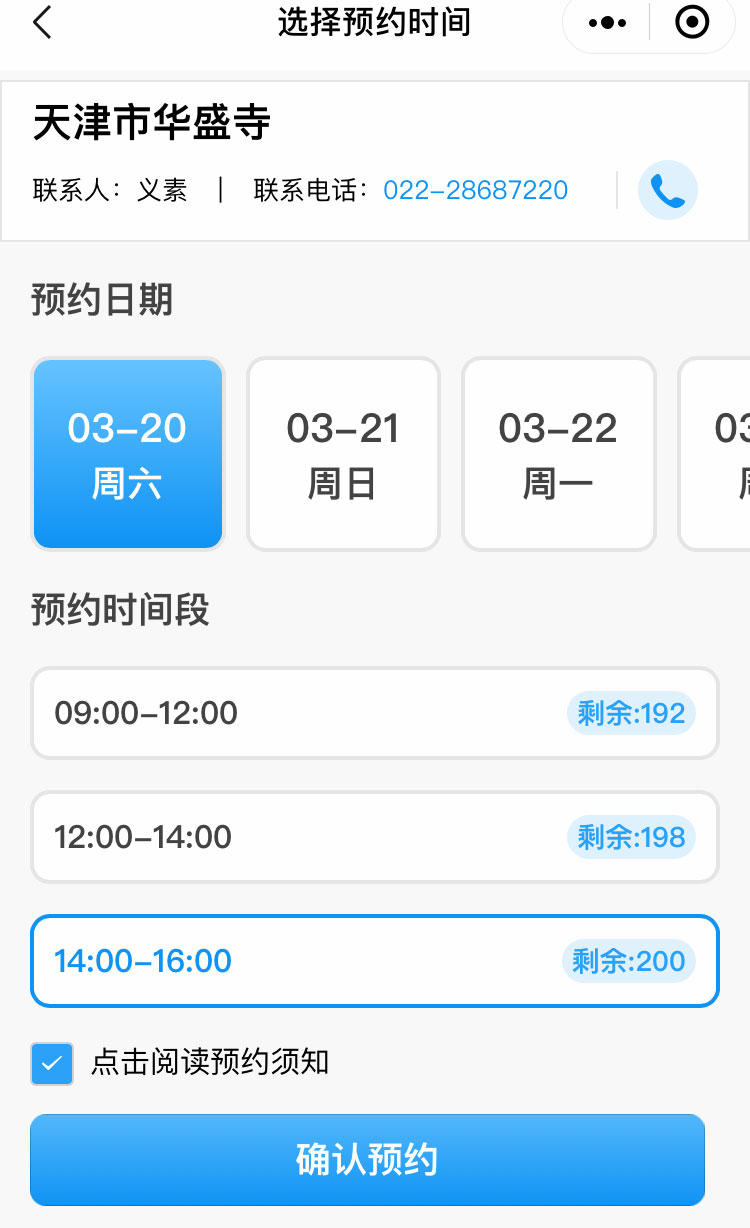Call the temple with the phone icon
The height and width of the screenshot is (1228, 750).
pyautogui.click(x=667, y=190)
